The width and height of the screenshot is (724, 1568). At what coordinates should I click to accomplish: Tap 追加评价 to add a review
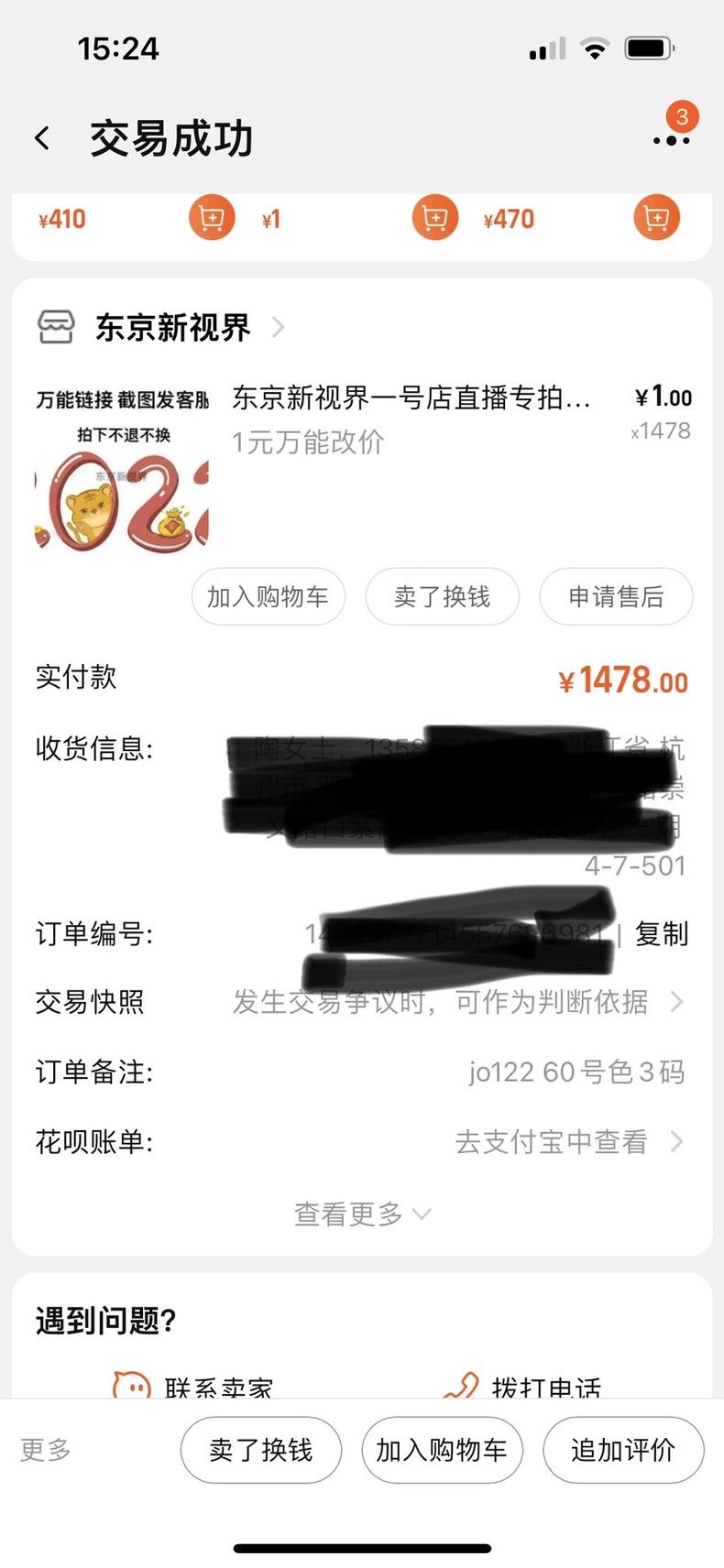(x=623, y=1450)
